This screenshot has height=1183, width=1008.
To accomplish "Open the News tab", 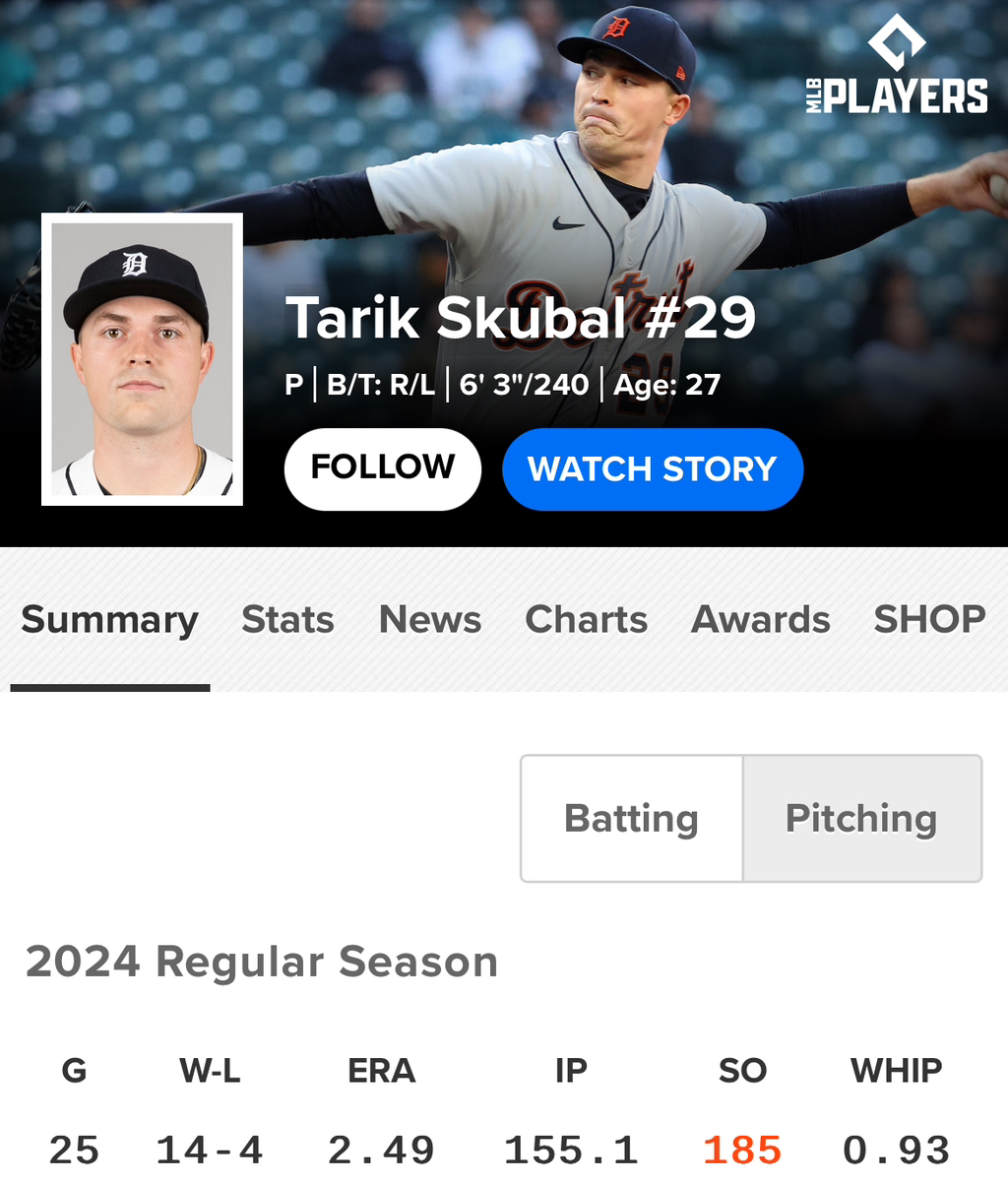I will (x=430, y=620).
